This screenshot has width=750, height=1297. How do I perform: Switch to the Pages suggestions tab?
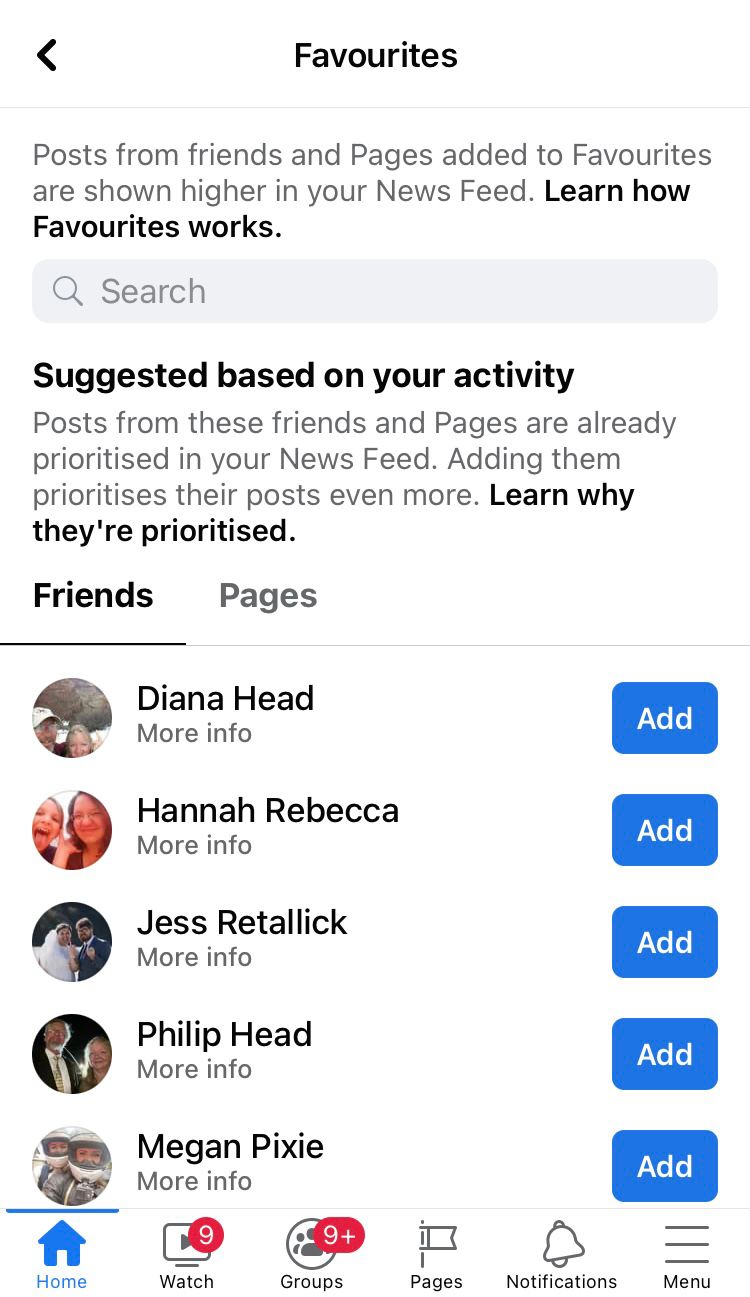point(267,596)
